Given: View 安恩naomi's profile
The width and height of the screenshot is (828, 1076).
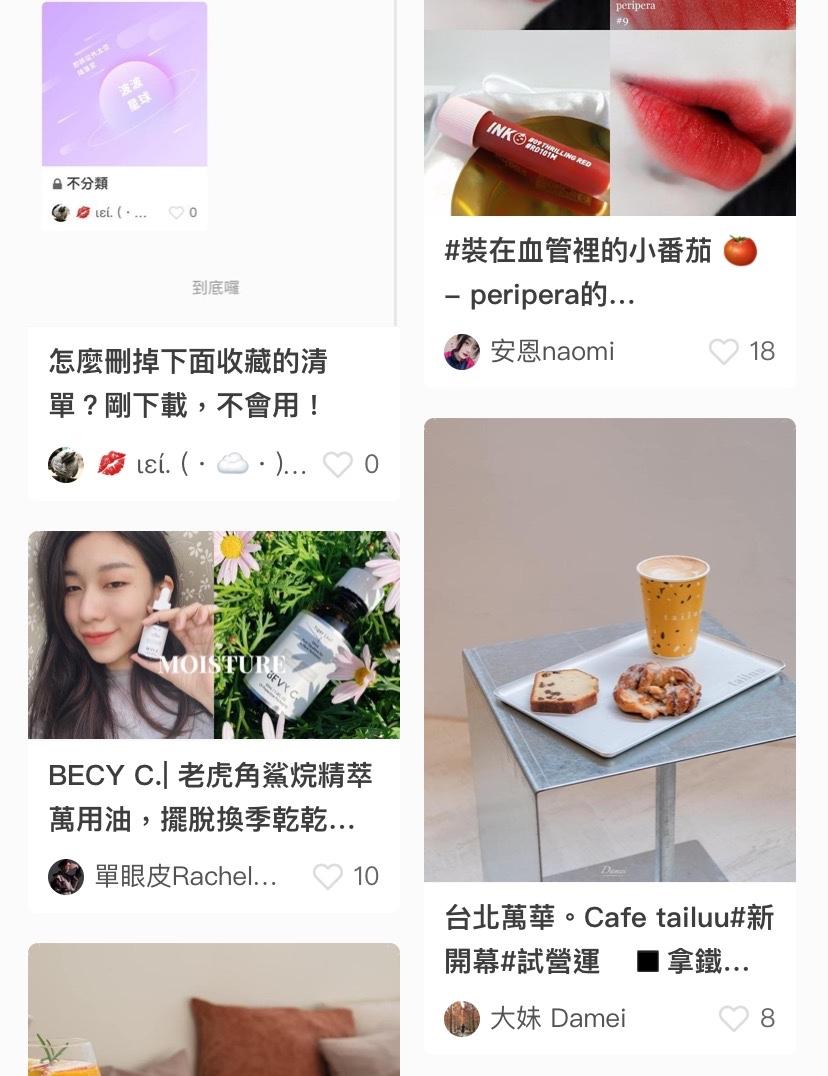Looking at the screenshot, I should coord(462,352).
